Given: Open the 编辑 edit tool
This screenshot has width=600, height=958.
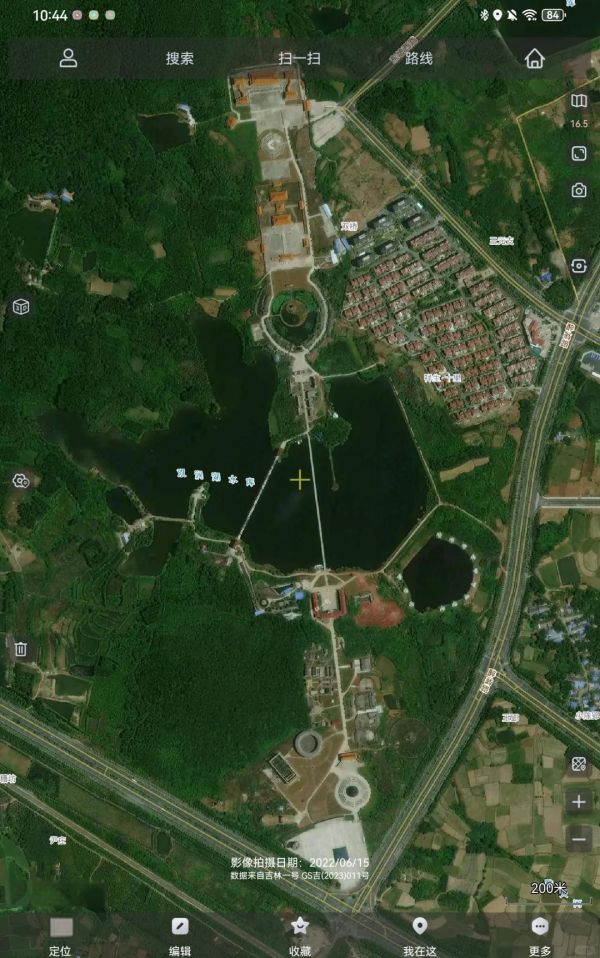Looking at the screenshot, I should [180, 934].
